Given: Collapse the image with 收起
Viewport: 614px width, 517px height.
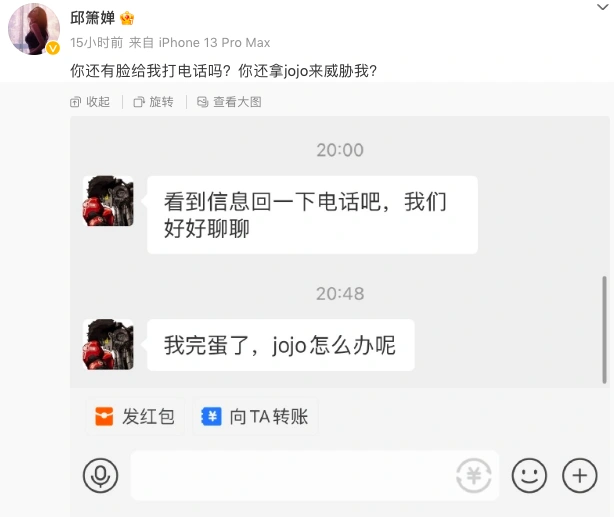Looking at the screenshot, I should tap(90, 102).
